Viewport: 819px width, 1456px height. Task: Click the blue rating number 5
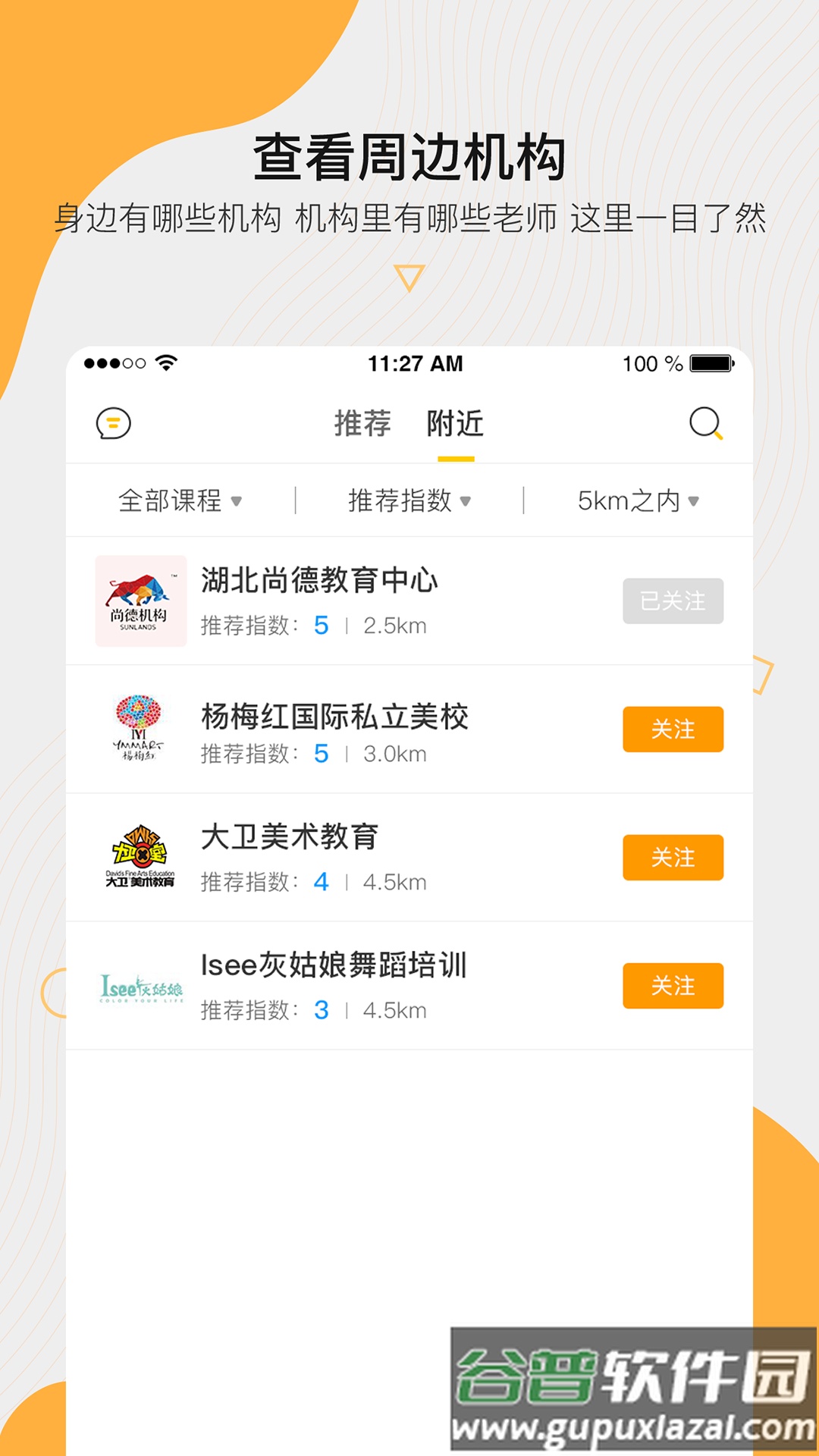(322, 625)
